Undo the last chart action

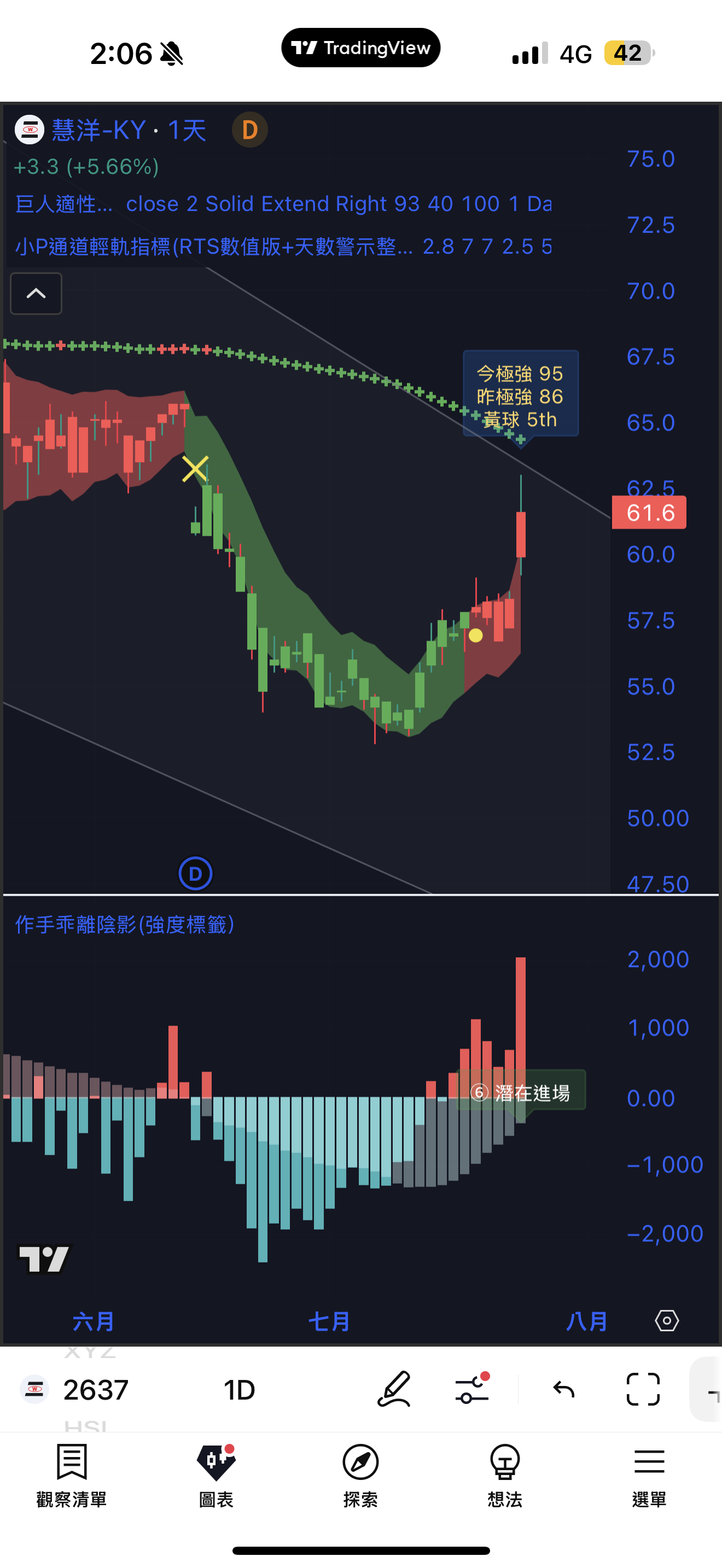click(564, 1390)
